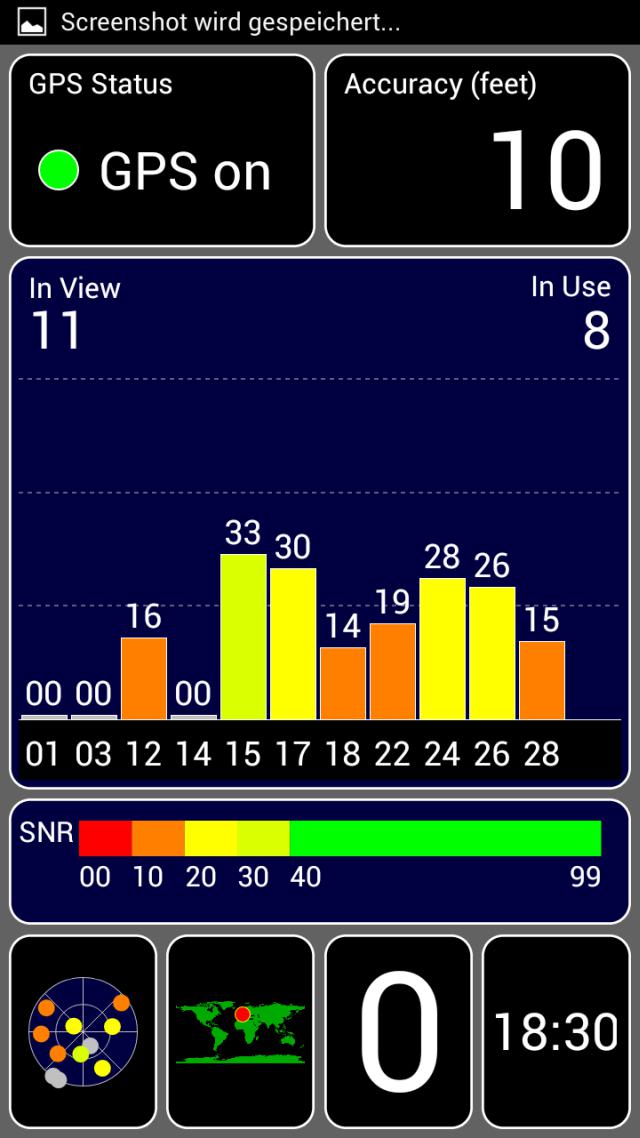Tap the GPS Status panel
640x1138 pixels.
tap(162, 150)
